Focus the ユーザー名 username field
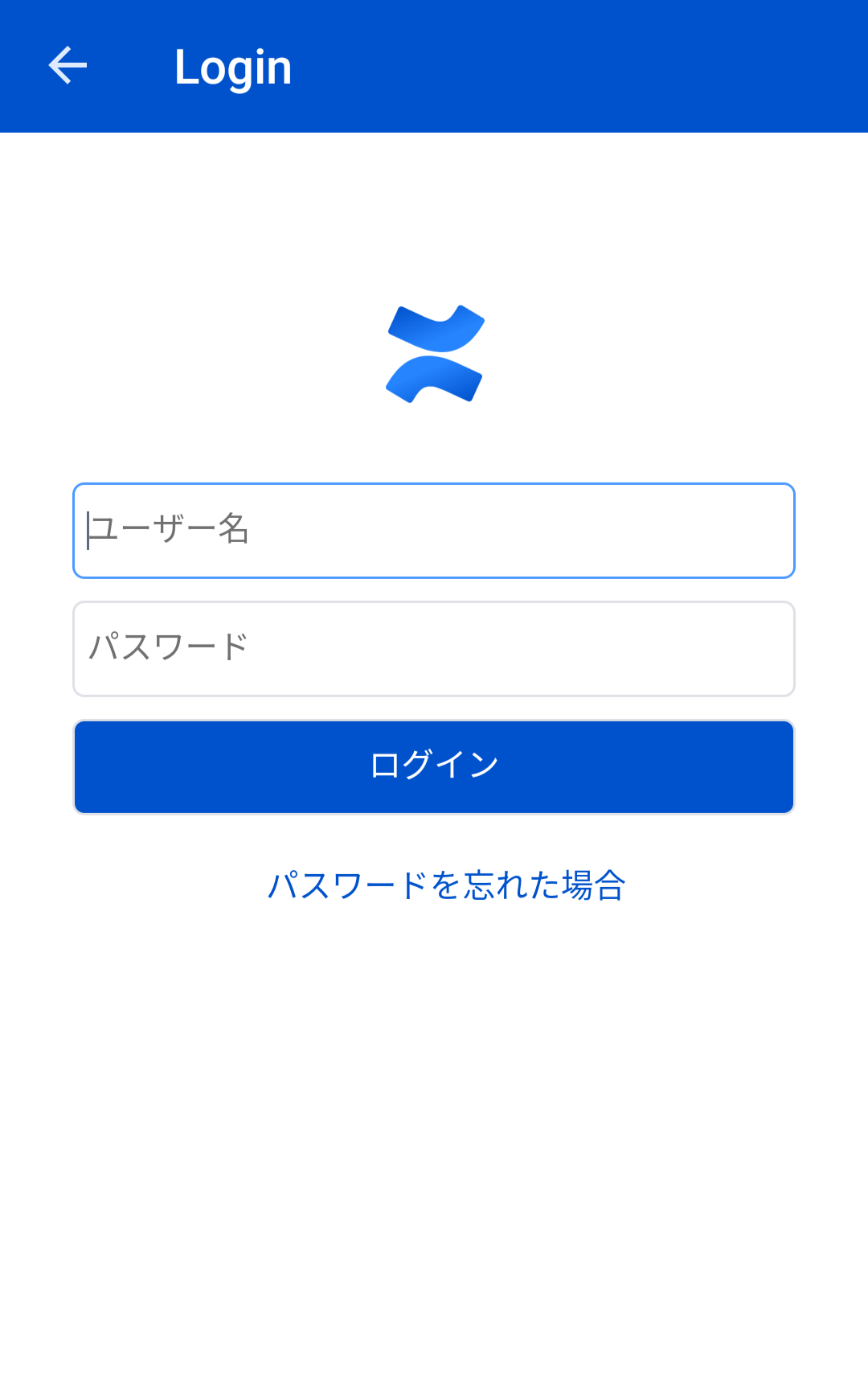The width and height of the screenshot is (868, 1392). tap(434, 531)
